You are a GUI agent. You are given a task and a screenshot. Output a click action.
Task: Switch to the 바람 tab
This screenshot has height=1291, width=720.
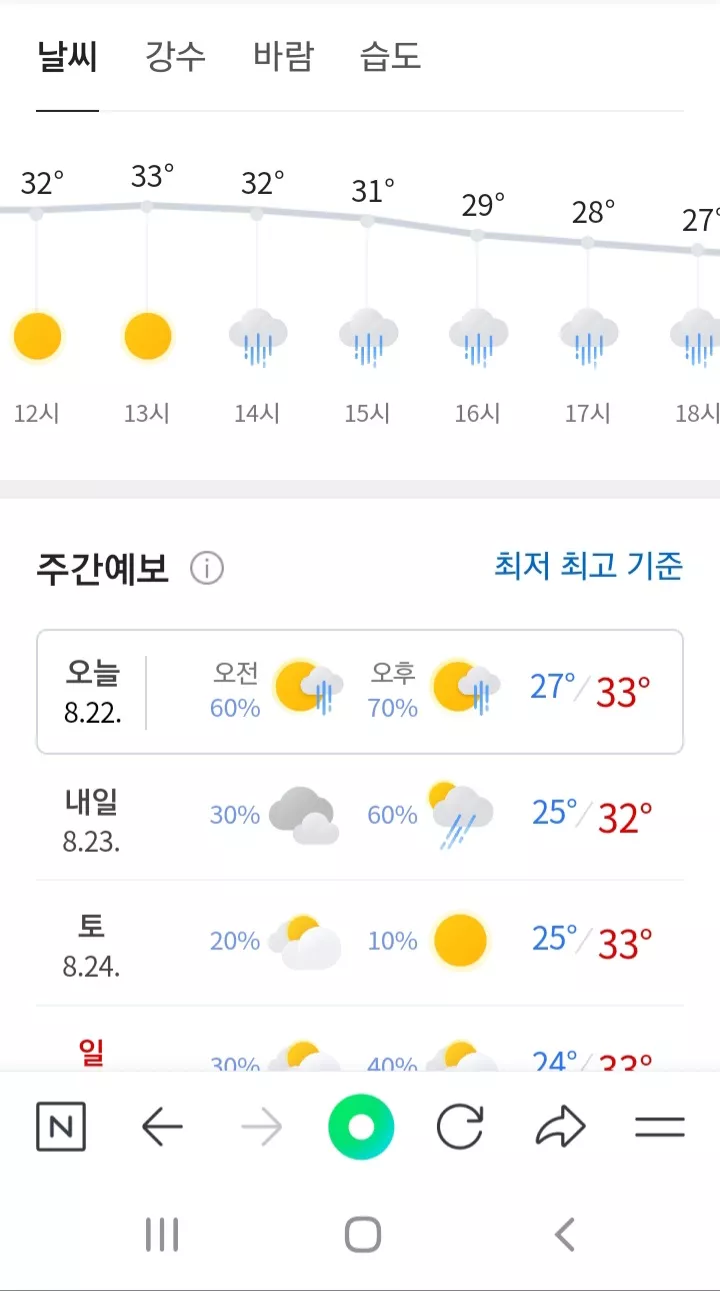click(x=283, y=56)
